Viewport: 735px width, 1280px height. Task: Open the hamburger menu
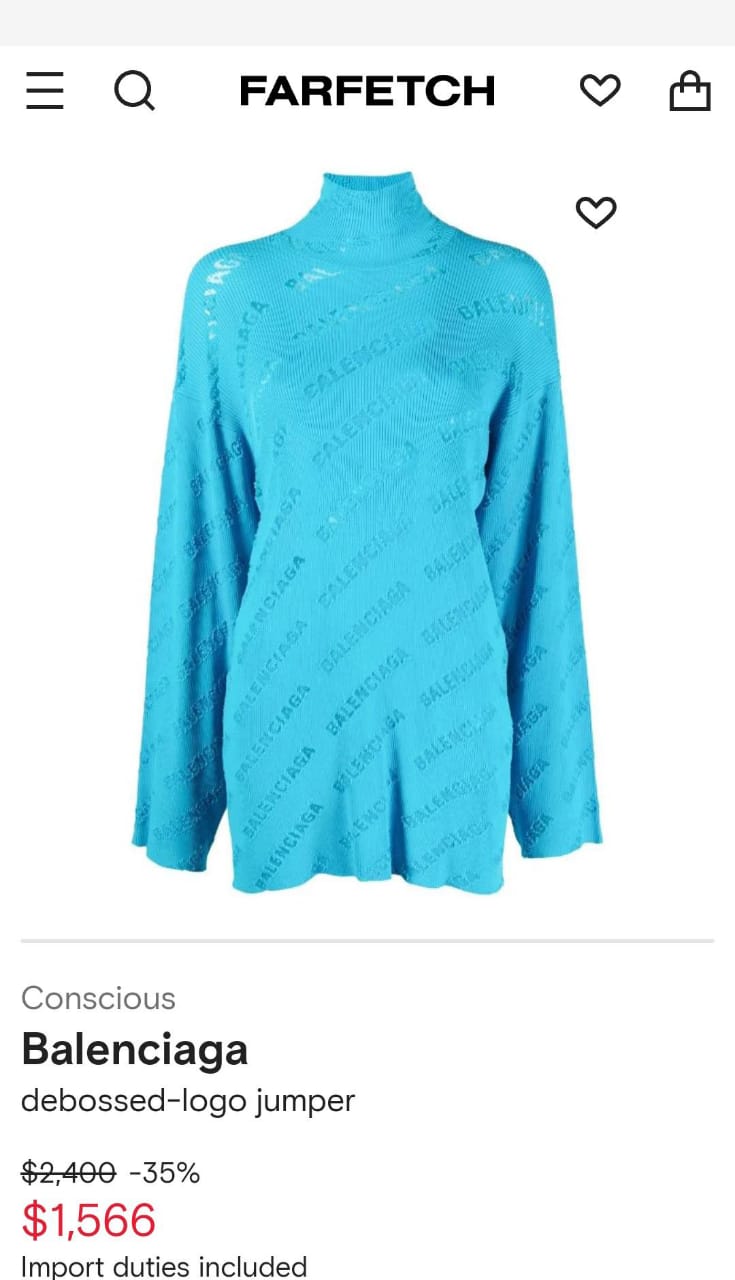pos(45,91)
